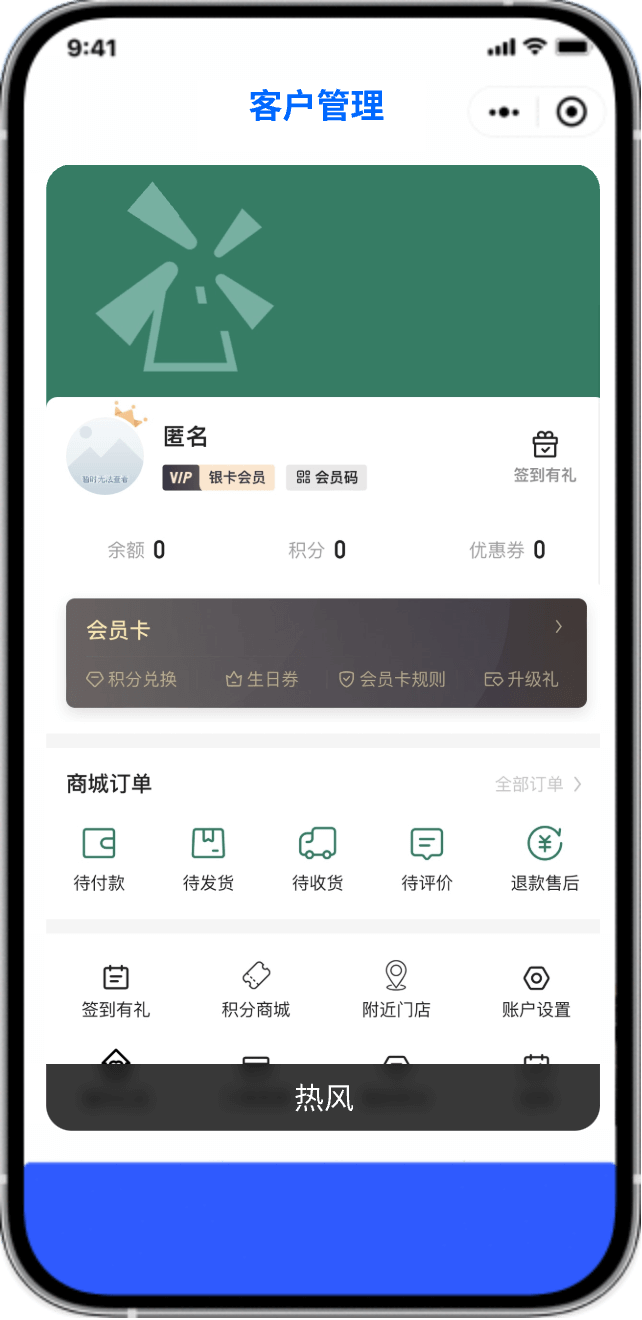
Task: View all mall orders
Action: tap(538, 784)
